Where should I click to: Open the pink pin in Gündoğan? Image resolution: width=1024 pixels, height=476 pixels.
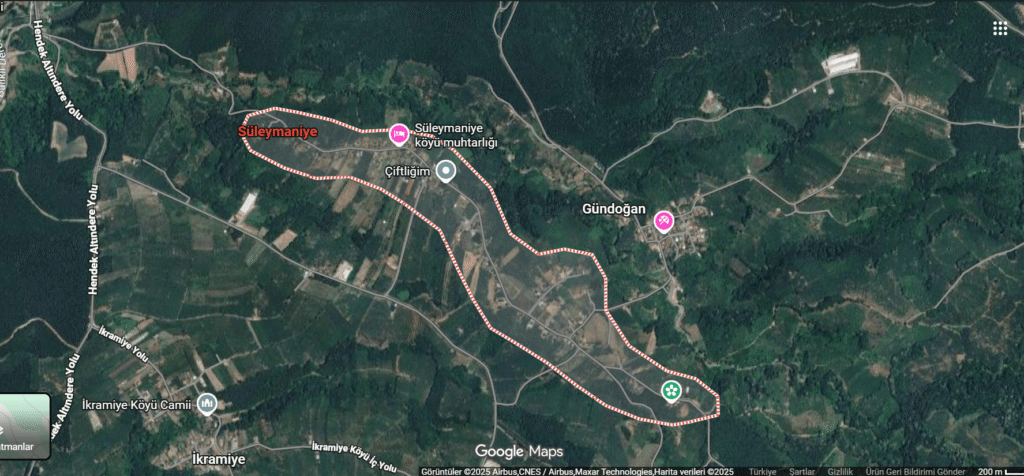click(x=663, y=220)
